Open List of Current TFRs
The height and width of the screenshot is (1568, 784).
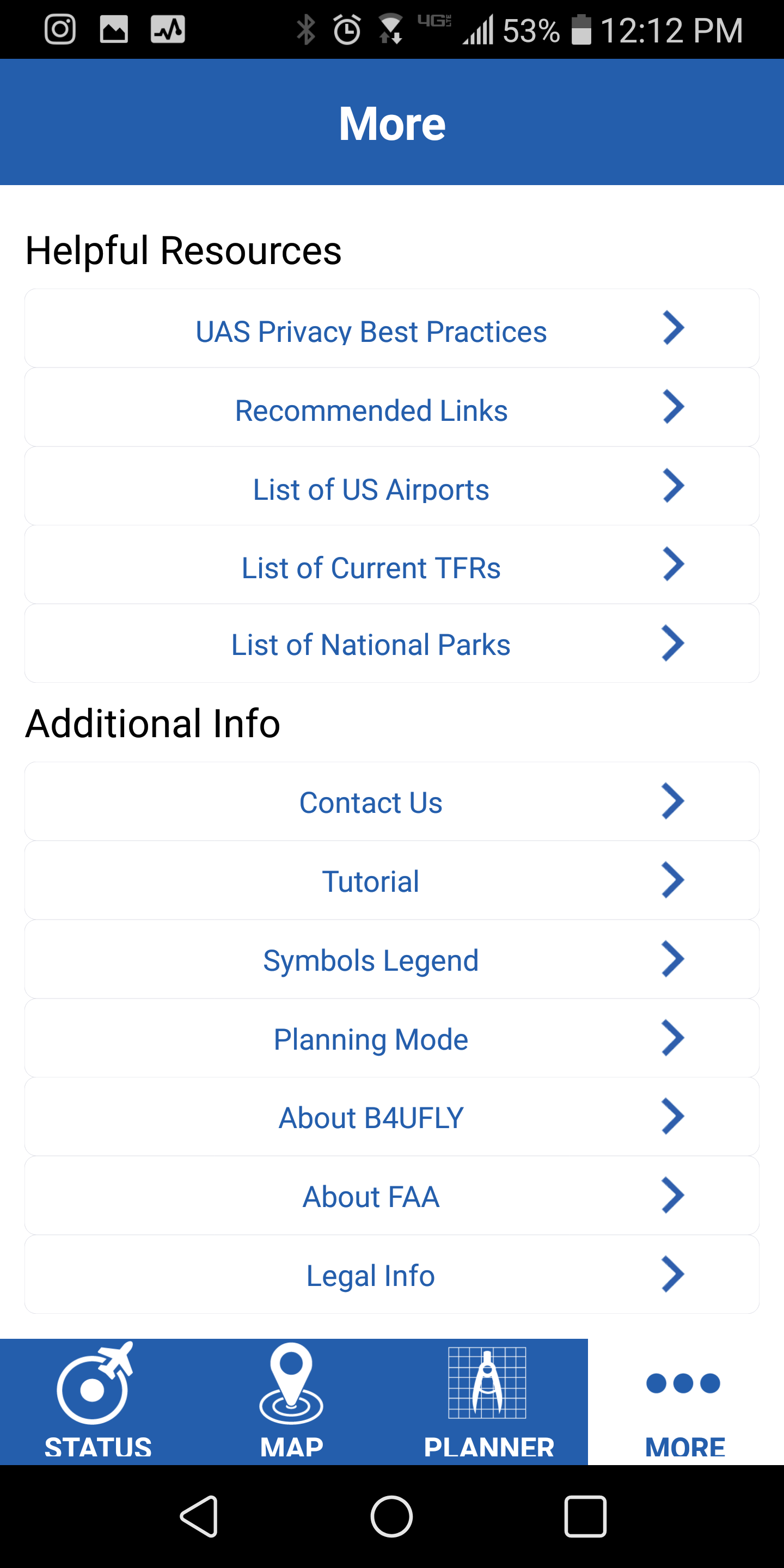(391, 566)
